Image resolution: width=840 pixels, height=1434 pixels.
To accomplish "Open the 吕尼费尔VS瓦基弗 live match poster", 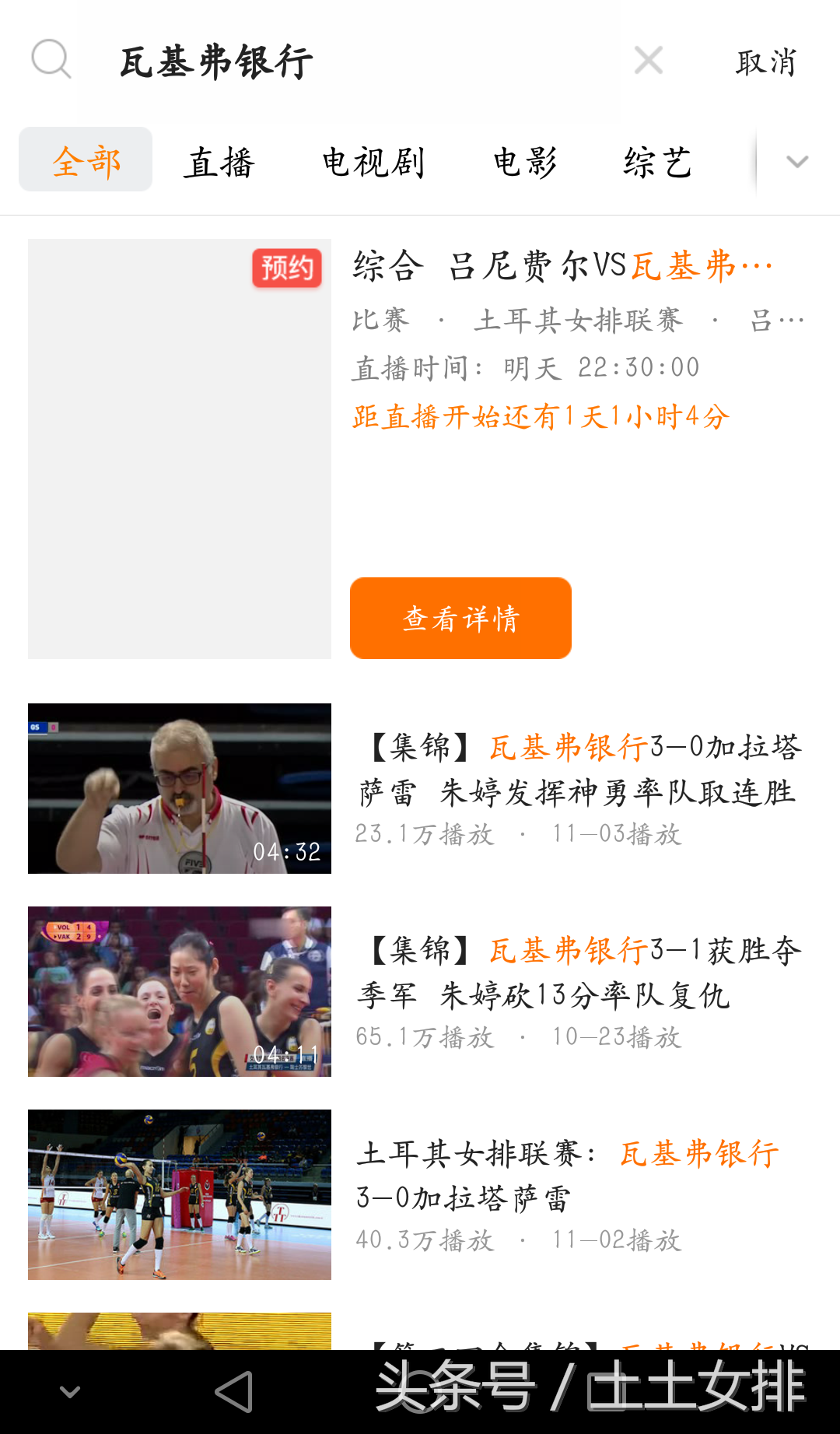I will point(180,449).
